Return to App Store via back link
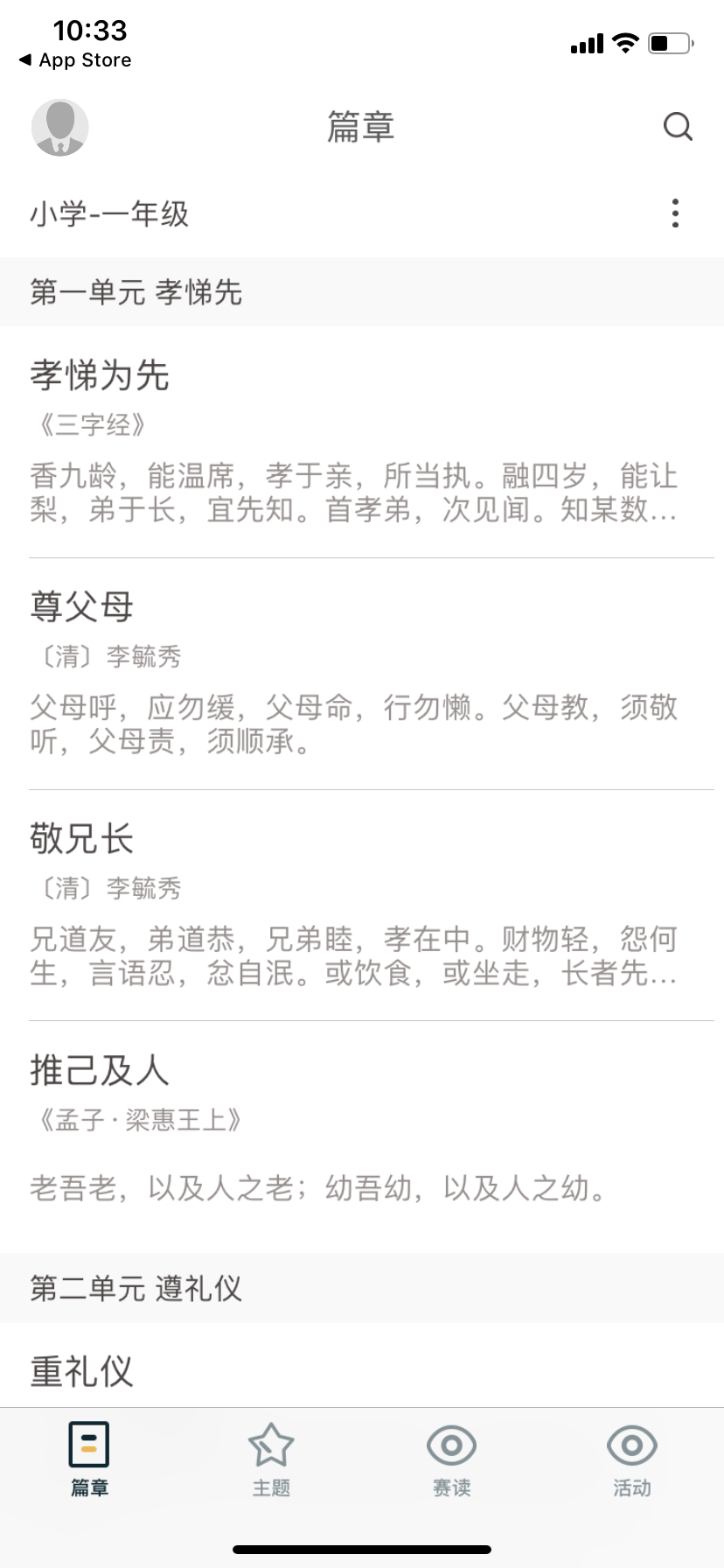The width and height of the screenshot is (724, 1568). tap(75, 60)
